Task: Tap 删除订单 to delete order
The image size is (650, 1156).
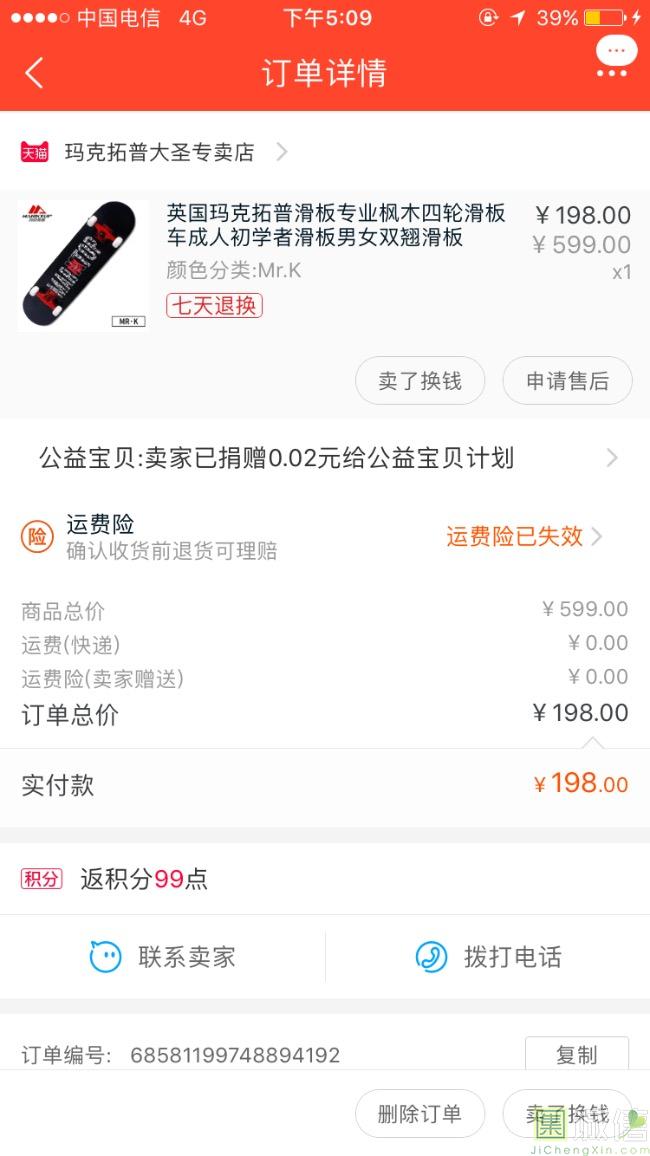Action: click(x=420, y=1114)
